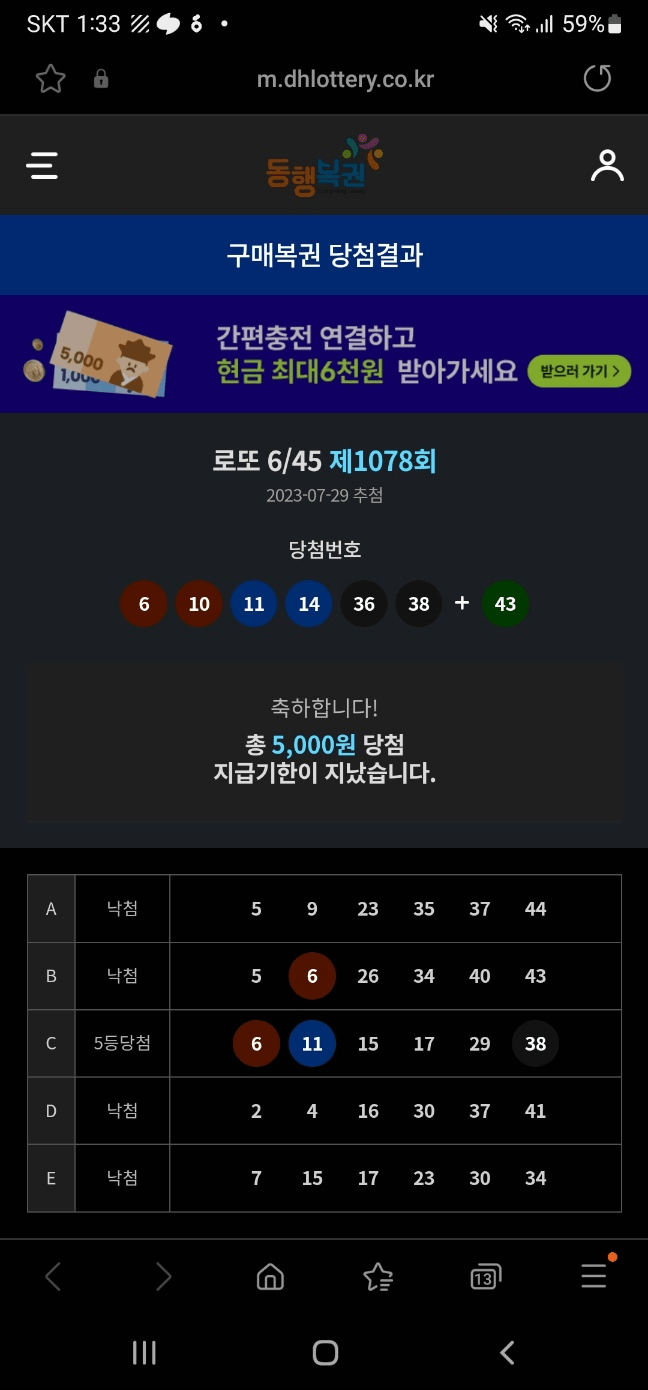Go back in browser history
Image resolution: width=648 pixels, height=1390 pixels.
pyautogui.click(x=54, y=1277)
